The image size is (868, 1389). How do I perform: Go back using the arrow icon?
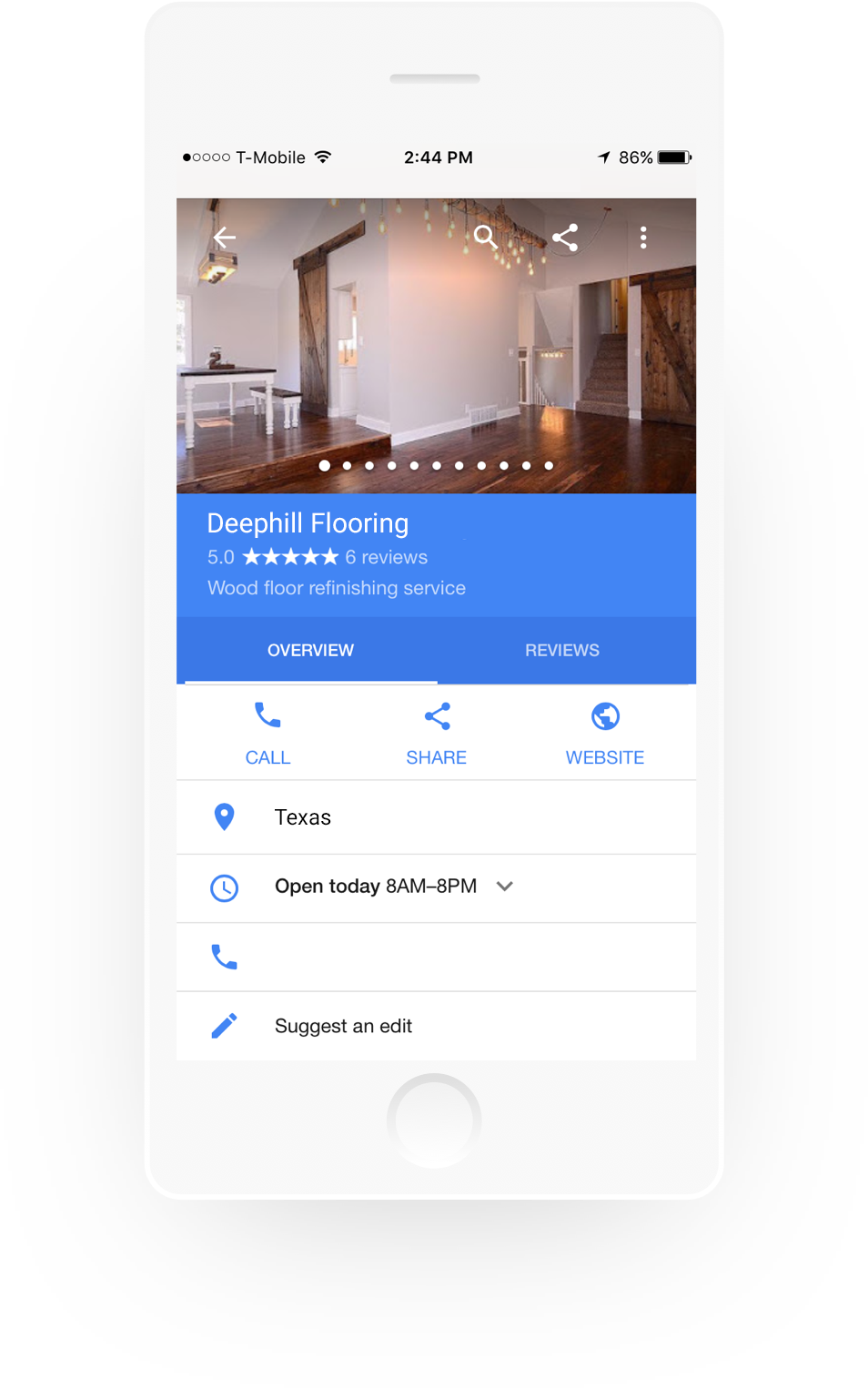(224, 238)
